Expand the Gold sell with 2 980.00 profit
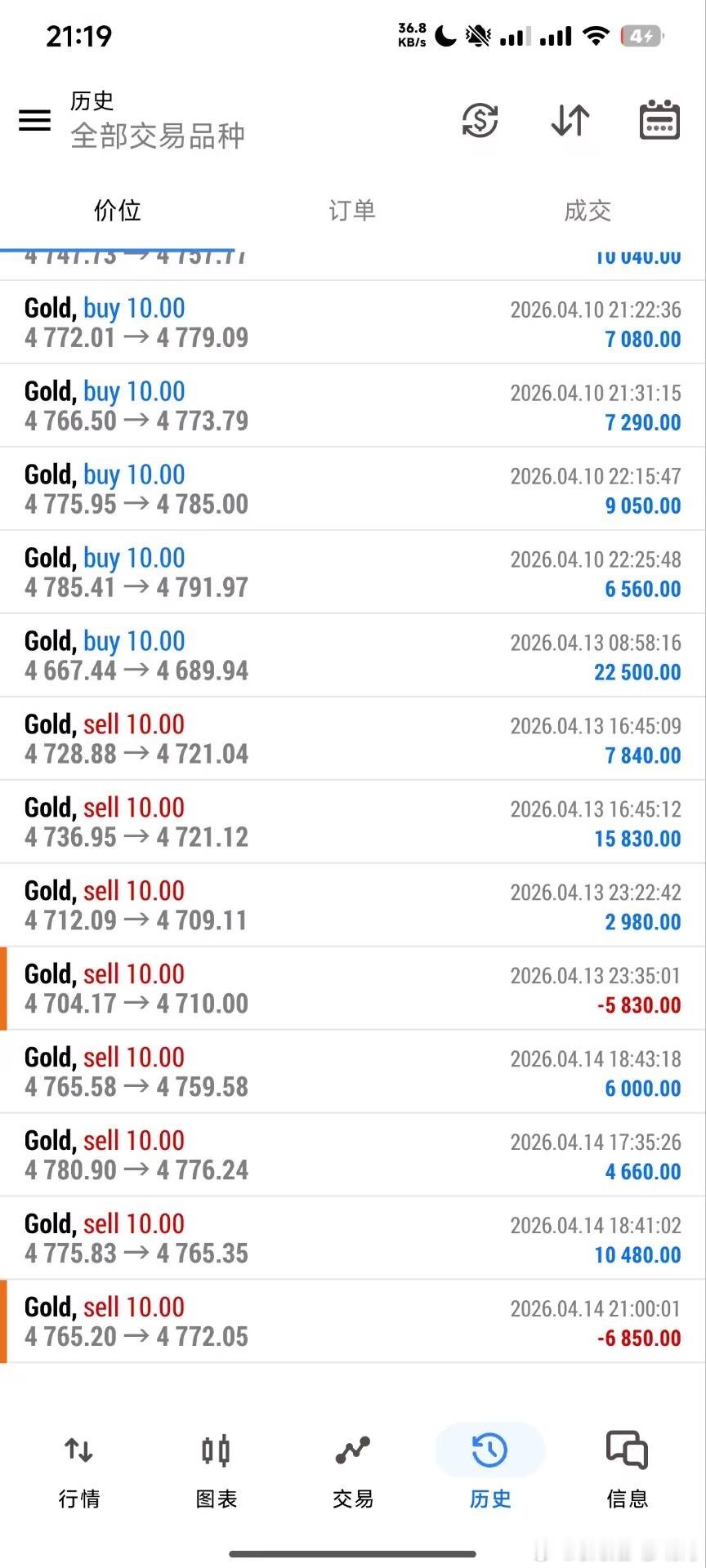 coord(353,906)
